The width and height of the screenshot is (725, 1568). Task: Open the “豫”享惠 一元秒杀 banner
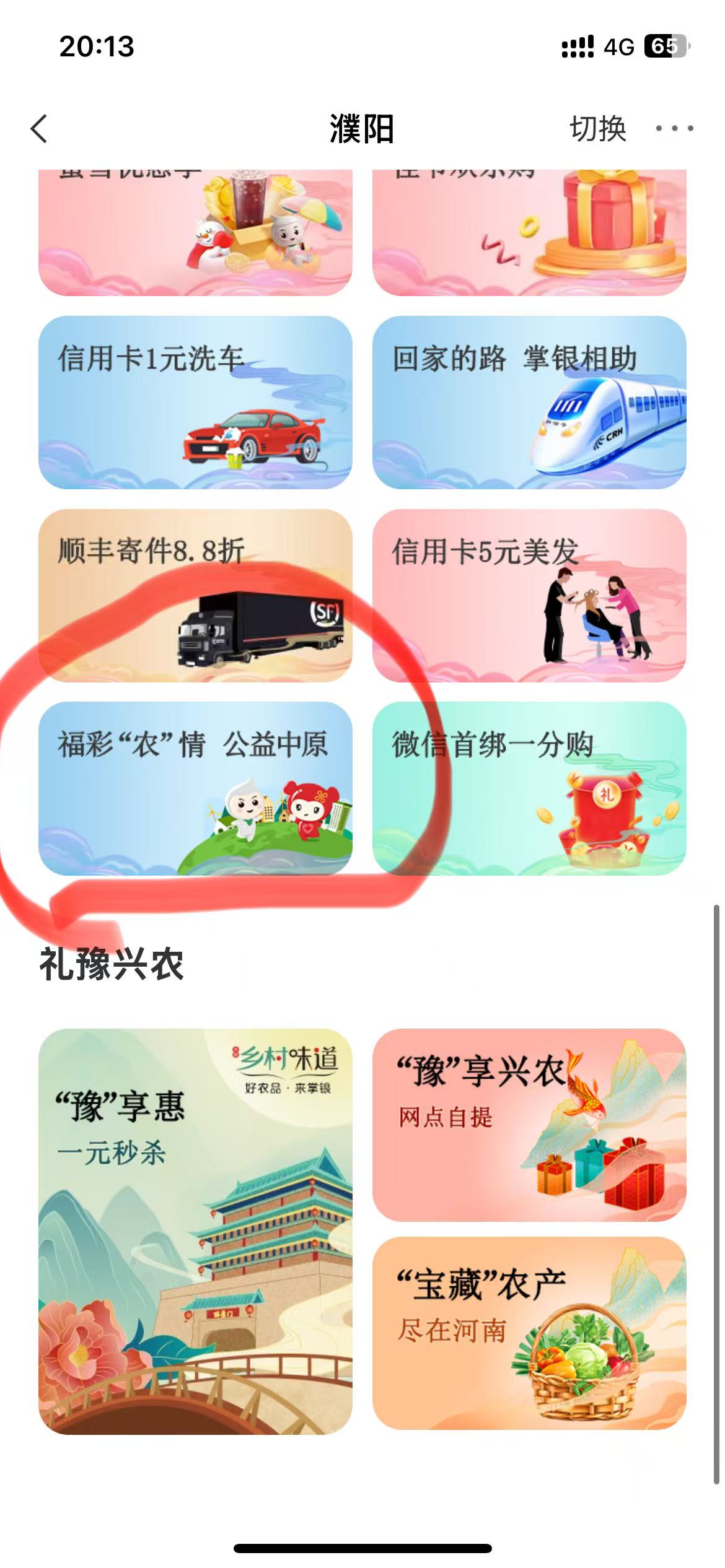195,1231
